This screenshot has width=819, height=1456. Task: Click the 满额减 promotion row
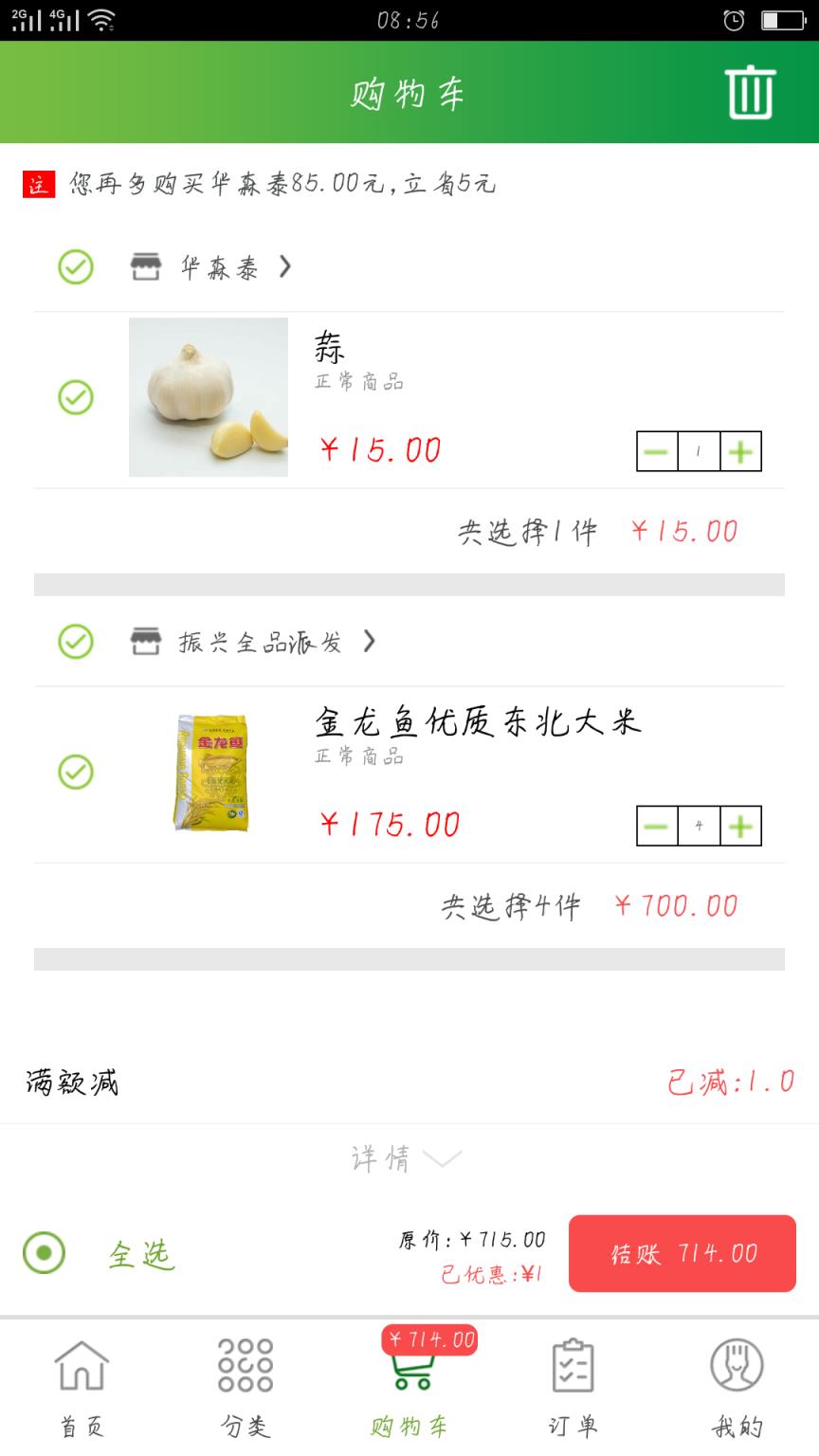[408, 1082]
